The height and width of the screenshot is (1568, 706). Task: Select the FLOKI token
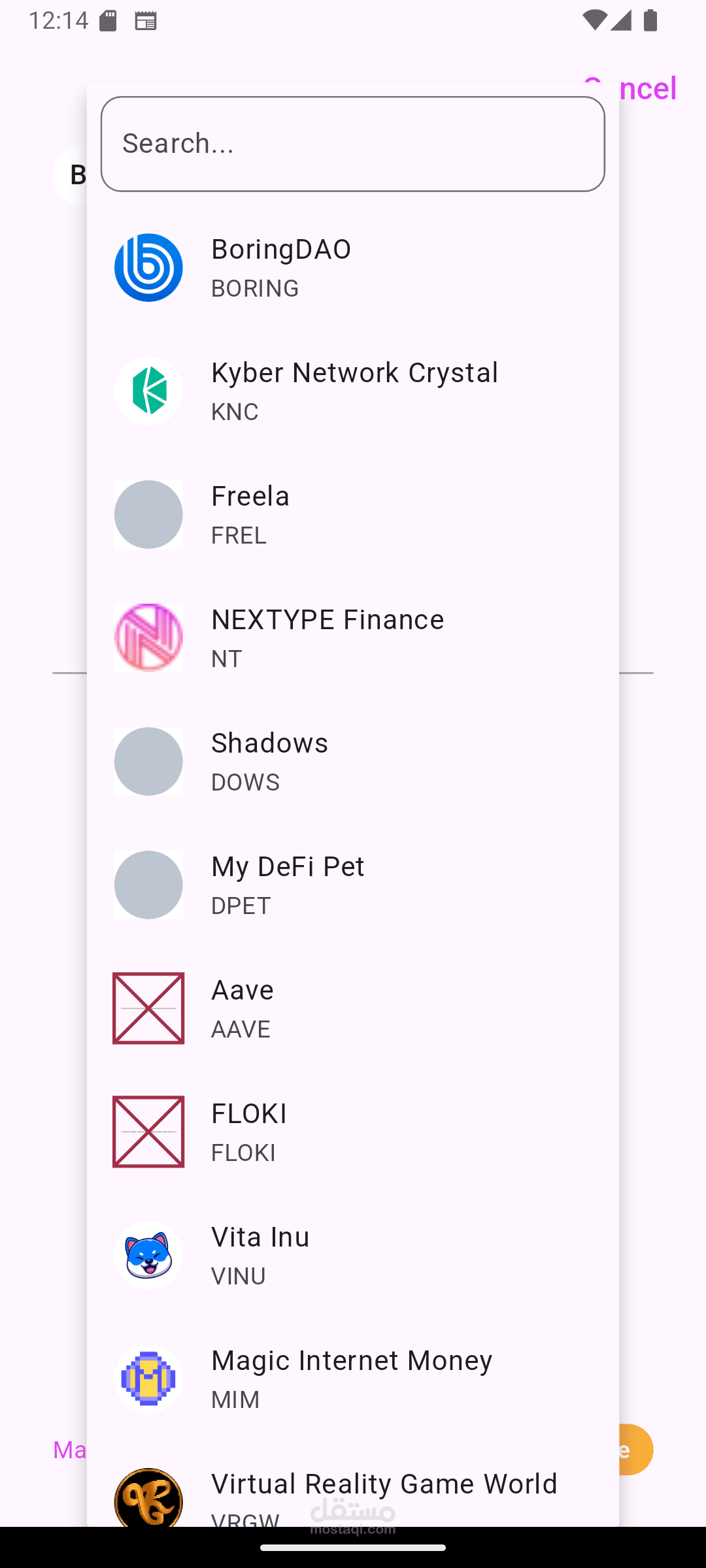point(353,1132)
